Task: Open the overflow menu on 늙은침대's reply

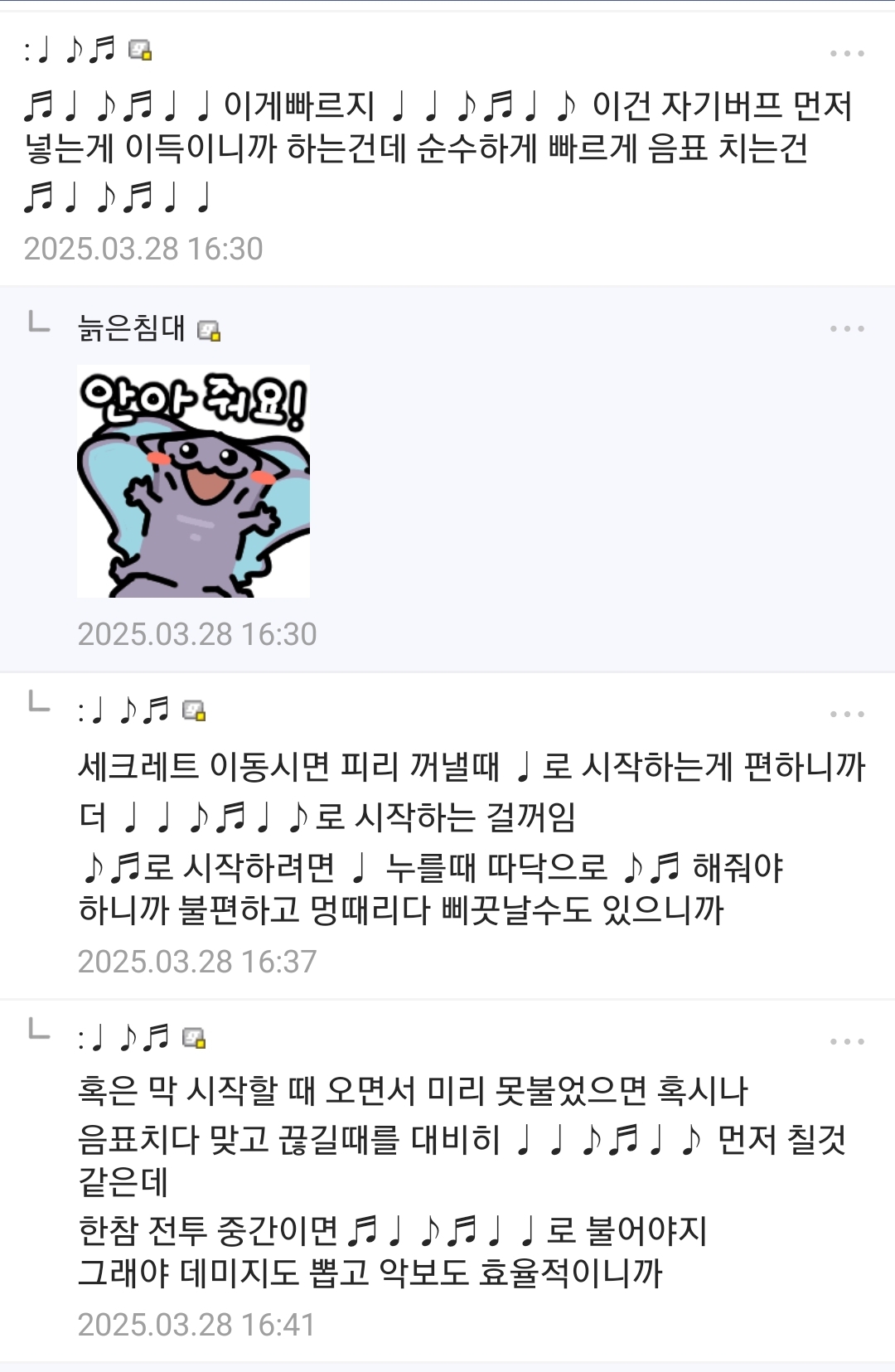Action: tap(846, 329)
